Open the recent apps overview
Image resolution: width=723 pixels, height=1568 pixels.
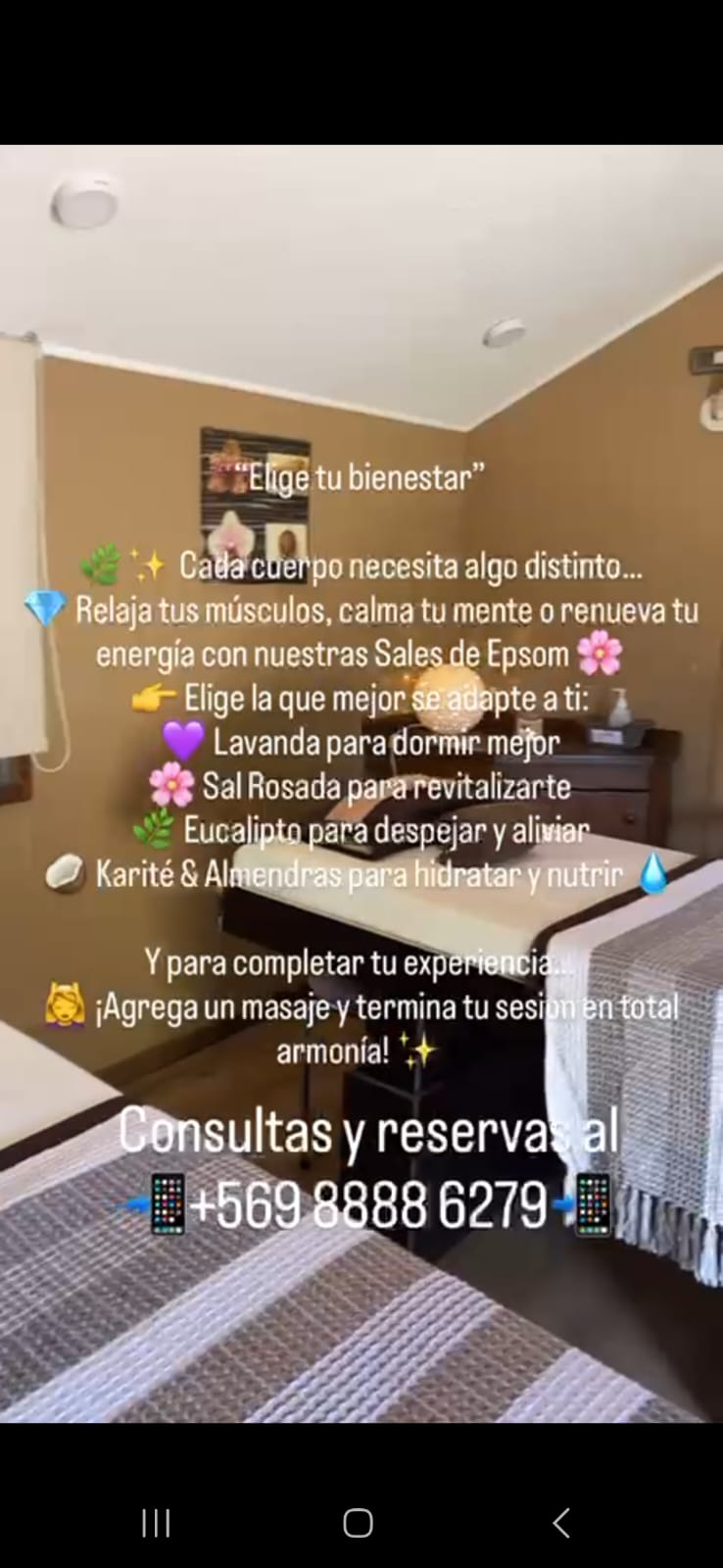(x=156, y=1523)
